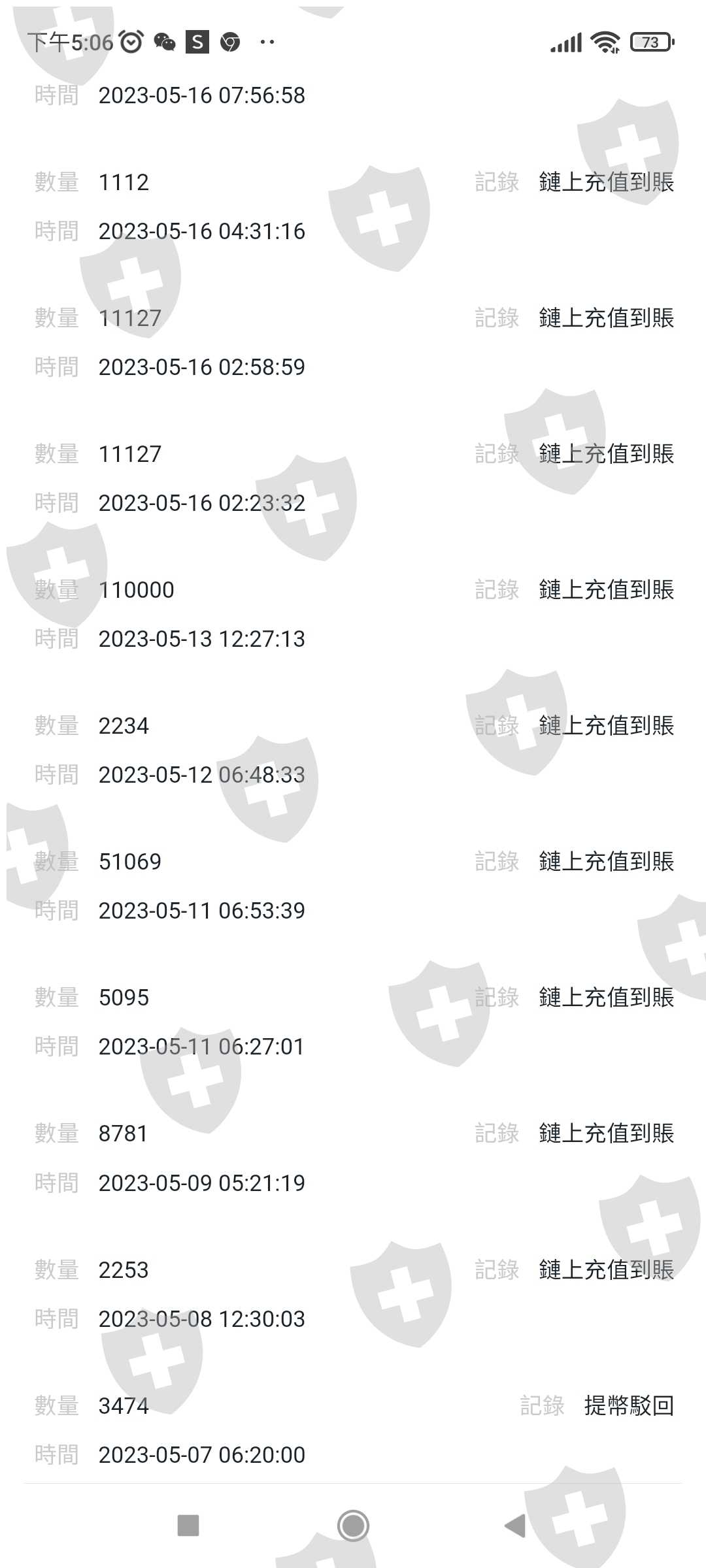Image resolution: width=706 pixels, height=1568 pixels.
Task: Go back using the navigation bar arrow
Action: 515,1526
